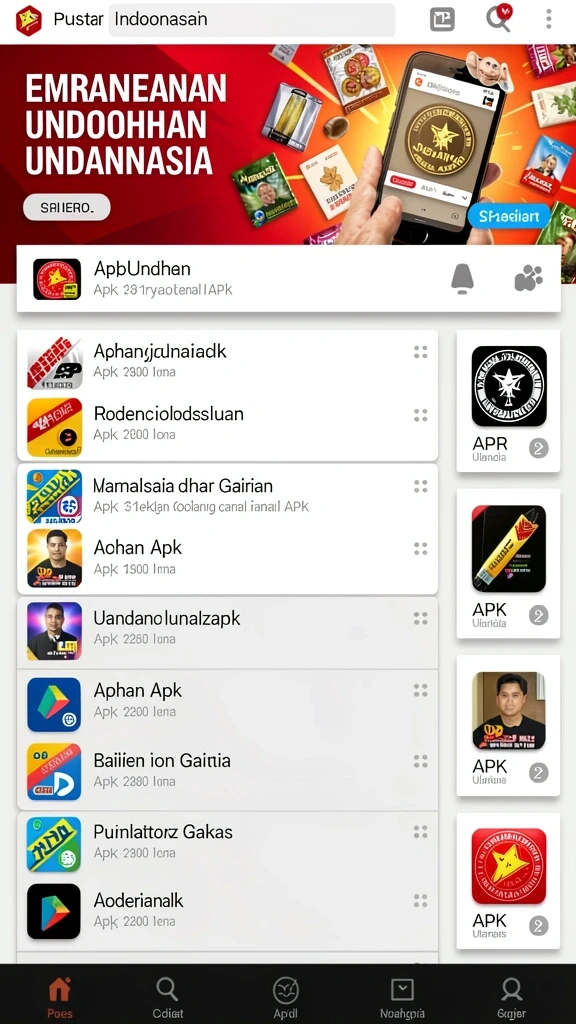Open options dots for Aohan Apk

pos(421,549)
